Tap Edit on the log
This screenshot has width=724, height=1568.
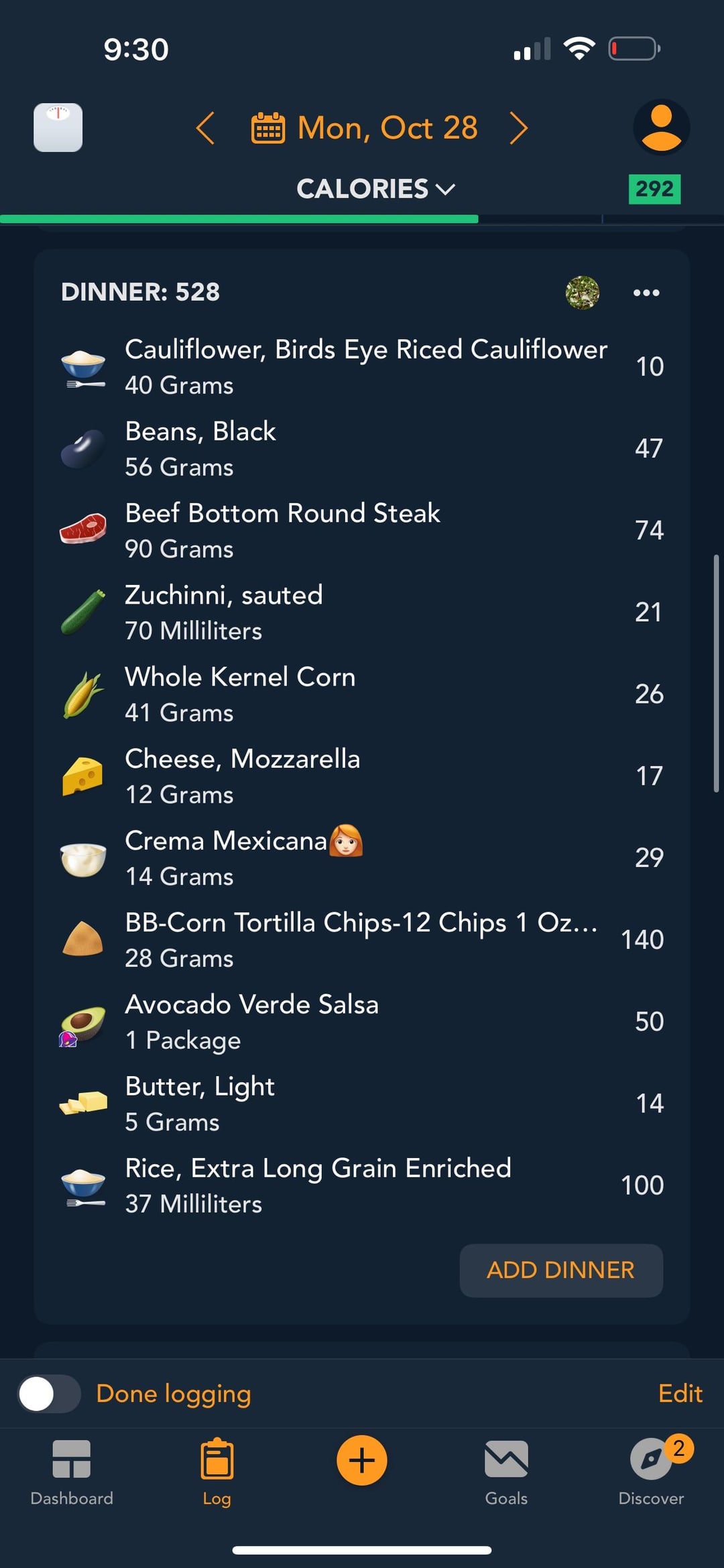pos(680,1394)
